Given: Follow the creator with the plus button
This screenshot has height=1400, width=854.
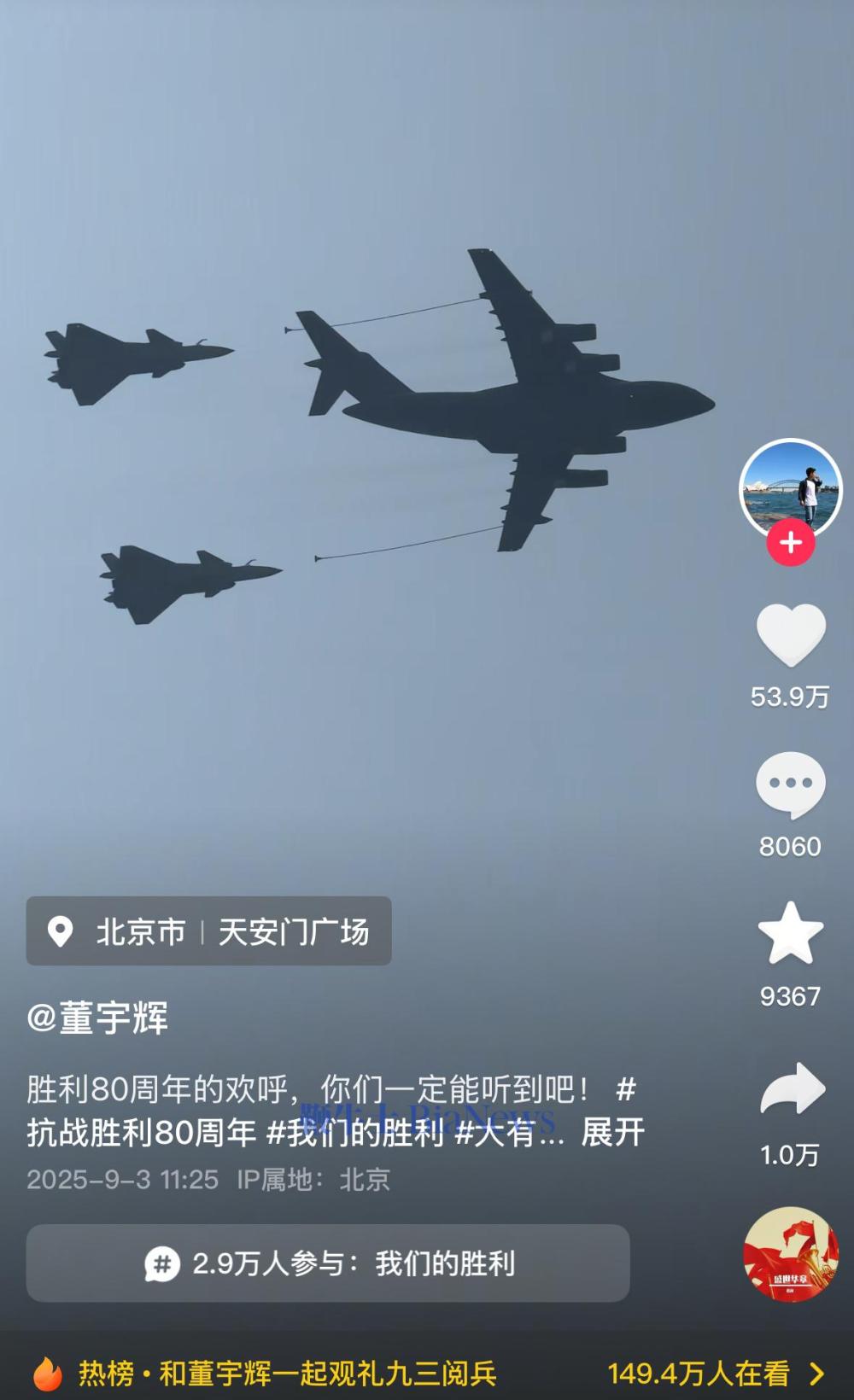Looking at the screenshot, I should (790, 543).
